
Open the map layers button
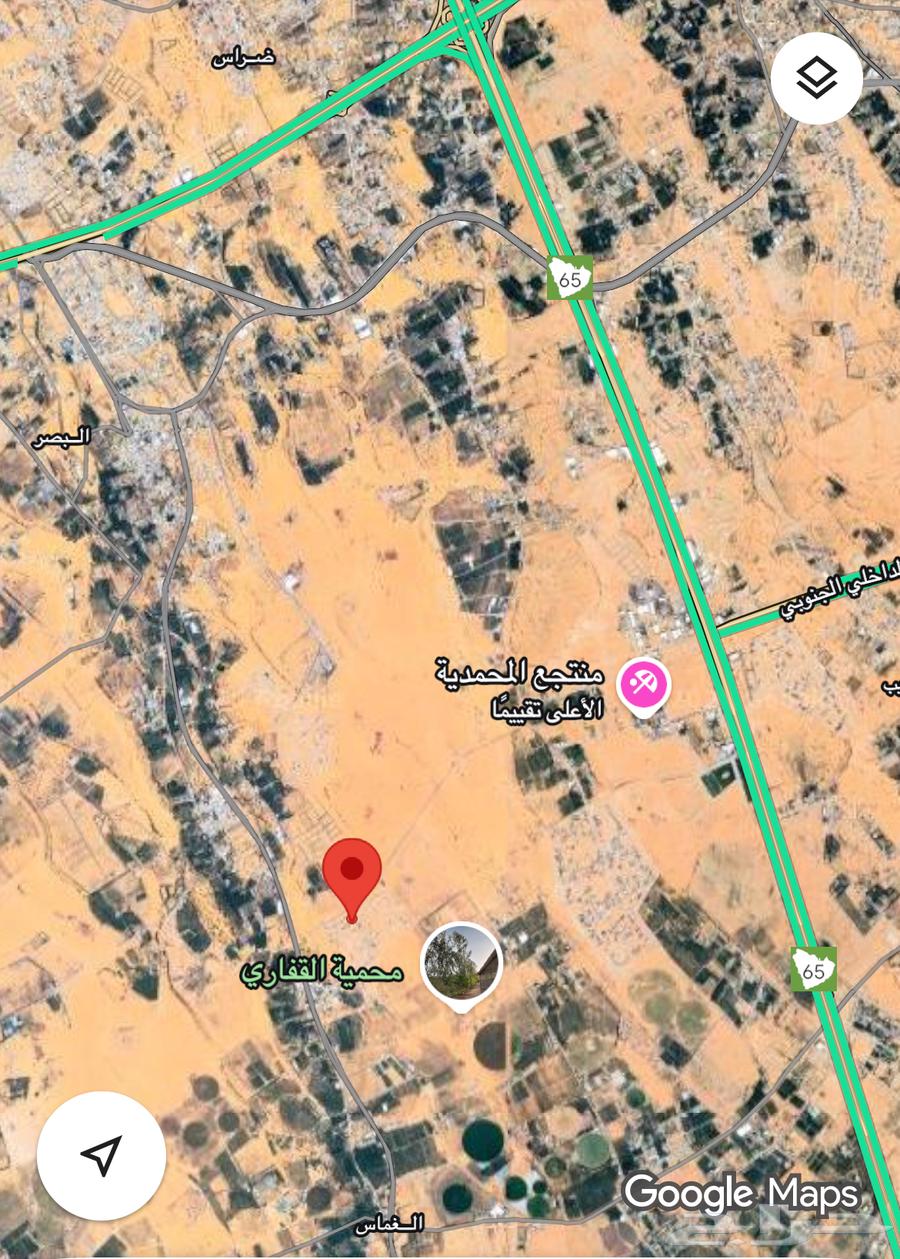816,78
